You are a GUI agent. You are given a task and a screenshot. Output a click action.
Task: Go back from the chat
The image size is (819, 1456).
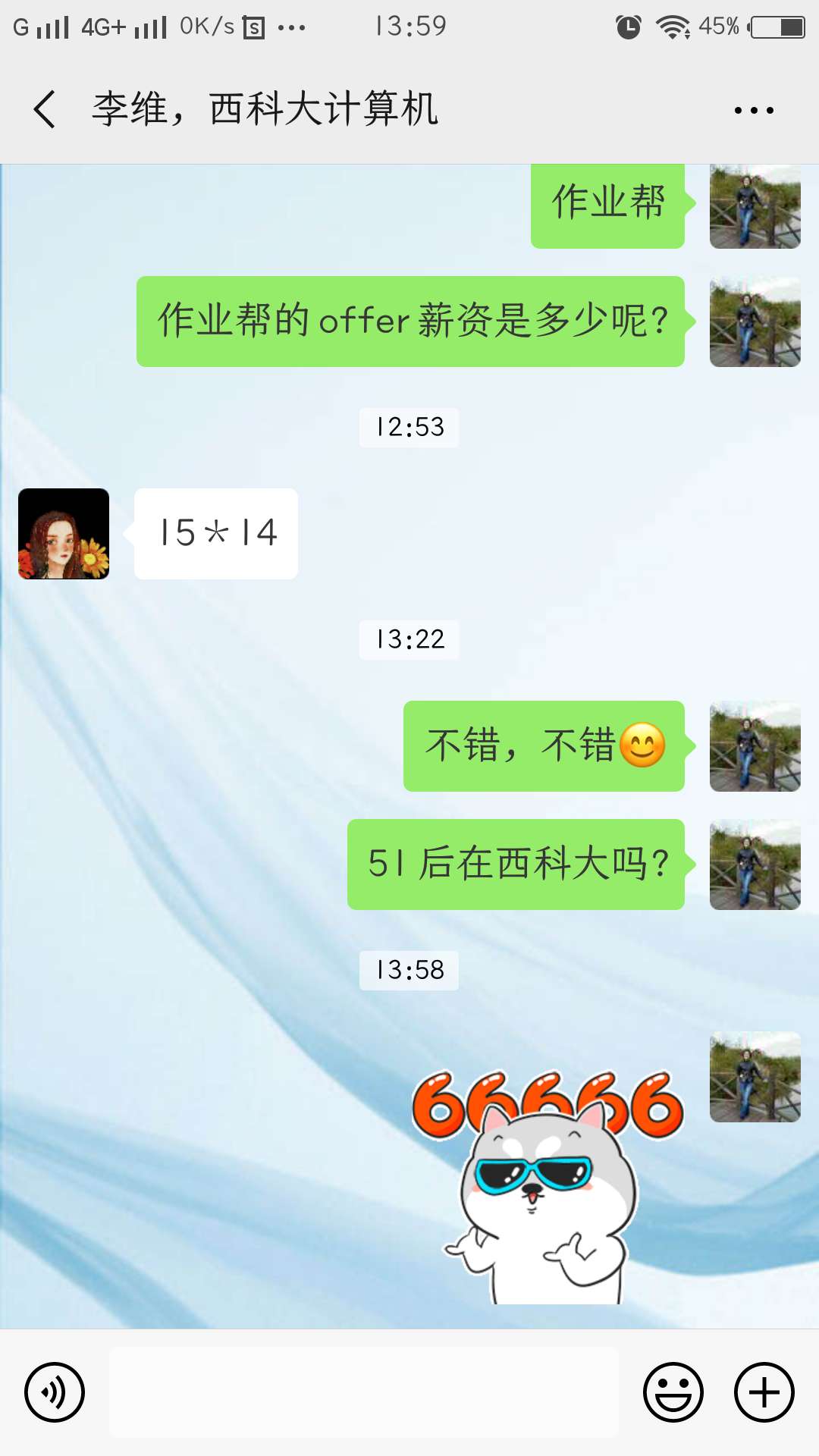pyautogui.click(x=45, y=109)
